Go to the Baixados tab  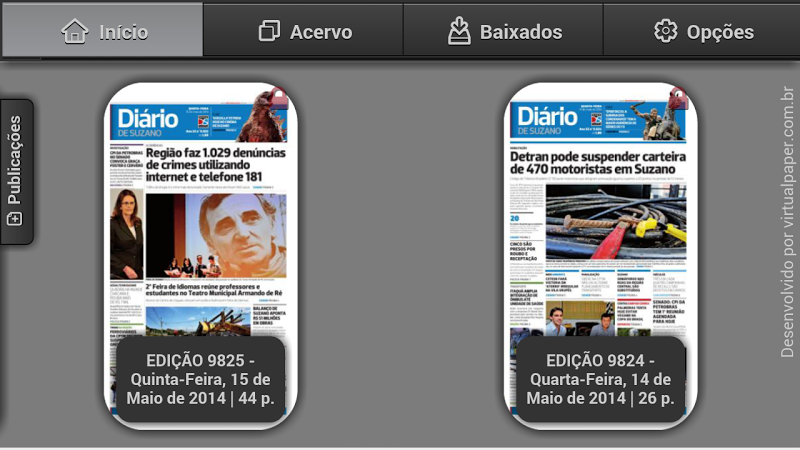[x=503, y=31]
